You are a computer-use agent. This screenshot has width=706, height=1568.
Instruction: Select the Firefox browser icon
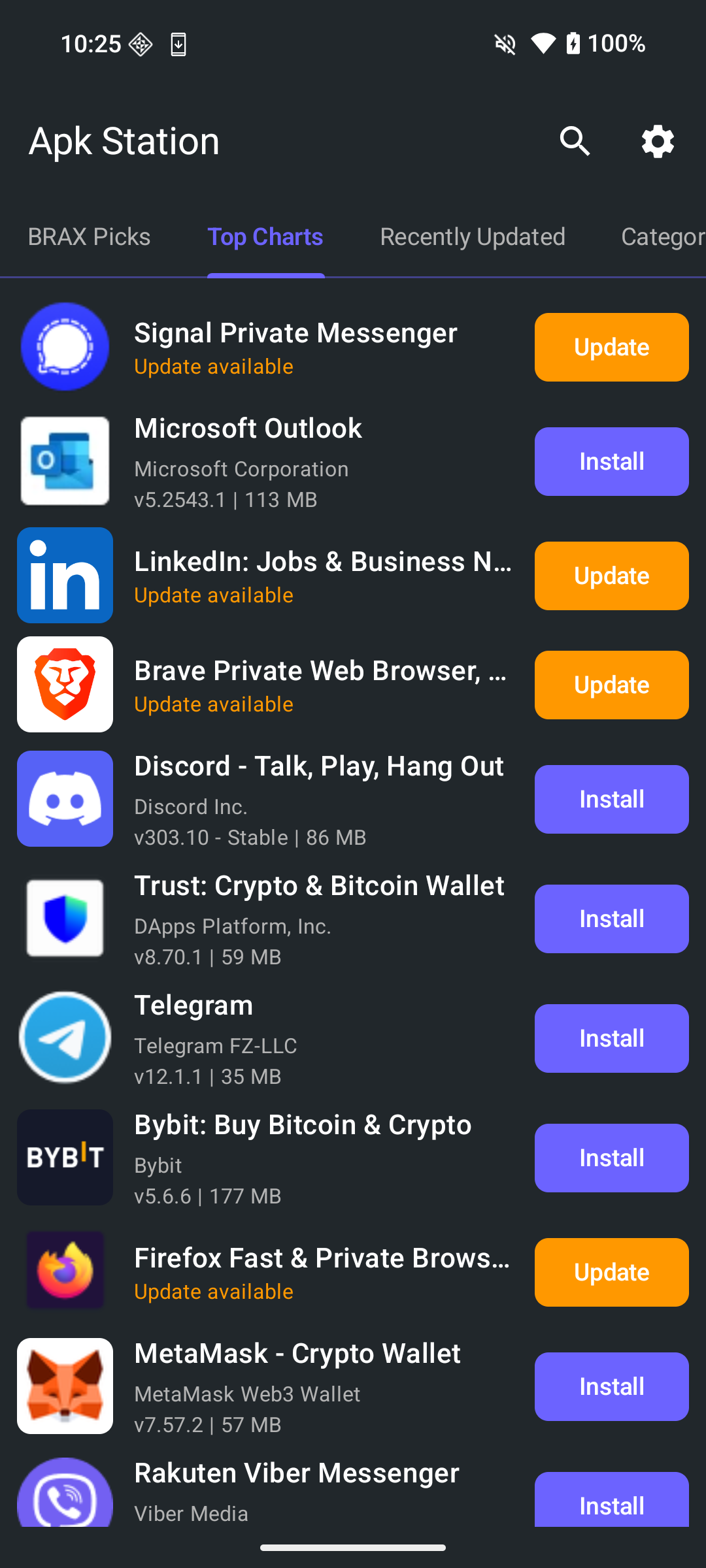(65, 1269)
